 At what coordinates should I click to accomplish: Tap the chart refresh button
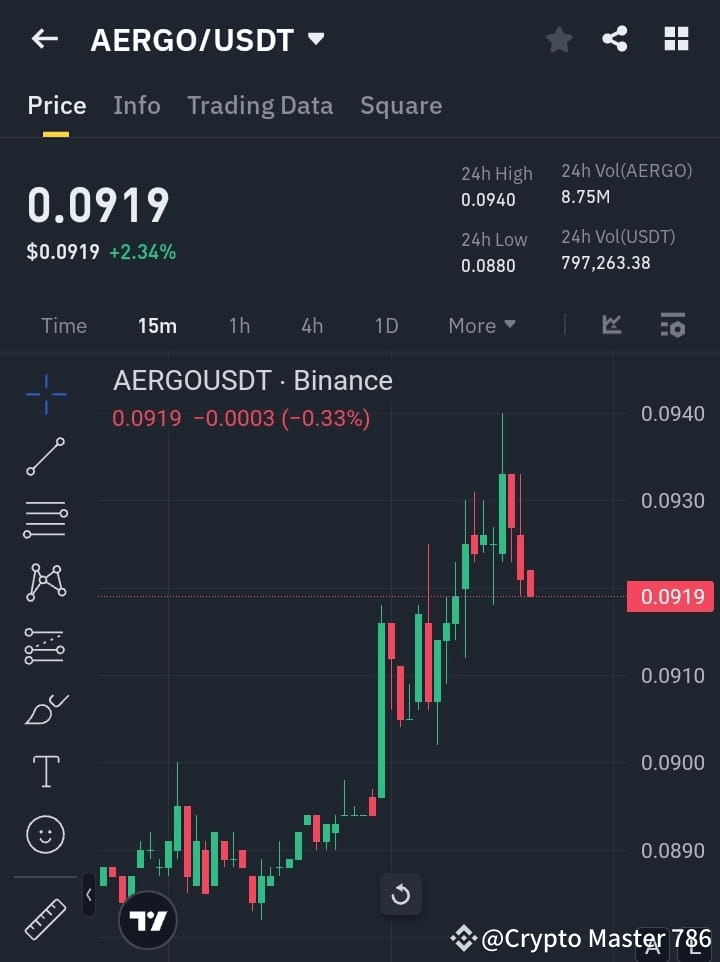point(401,895)
